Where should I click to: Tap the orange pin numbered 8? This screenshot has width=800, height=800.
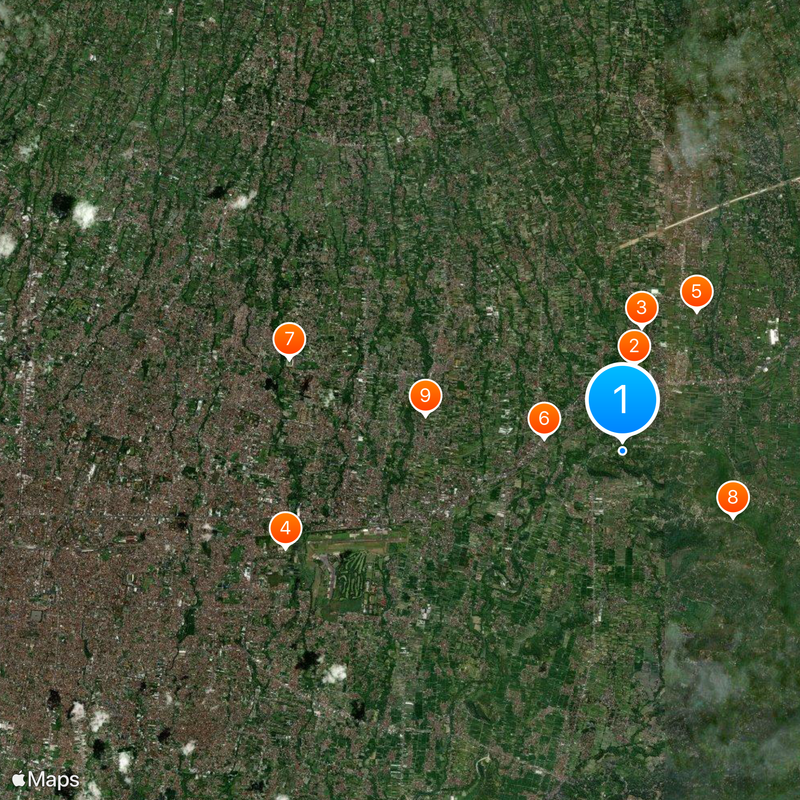[733, 497]
